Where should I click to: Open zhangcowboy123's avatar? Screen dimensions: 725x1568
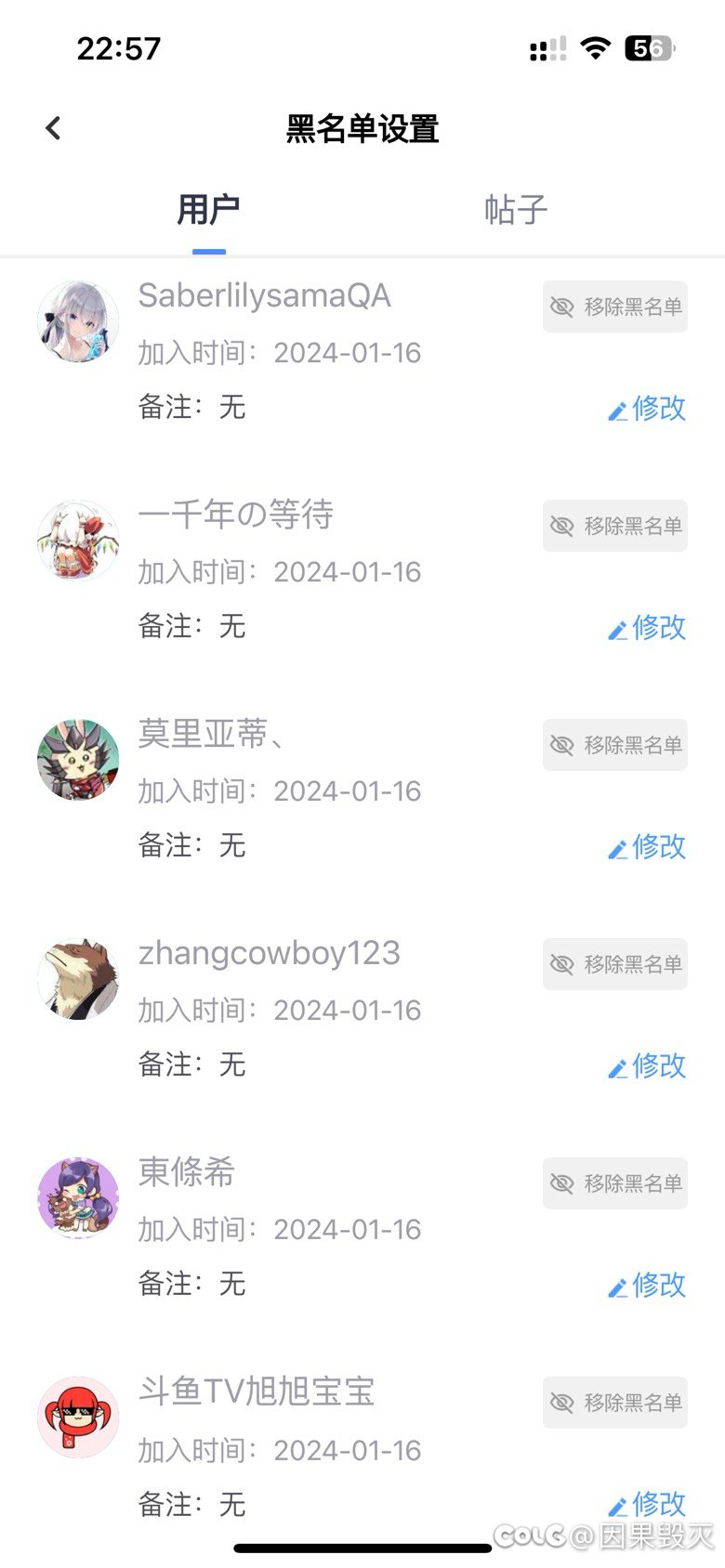pos(78,979)
